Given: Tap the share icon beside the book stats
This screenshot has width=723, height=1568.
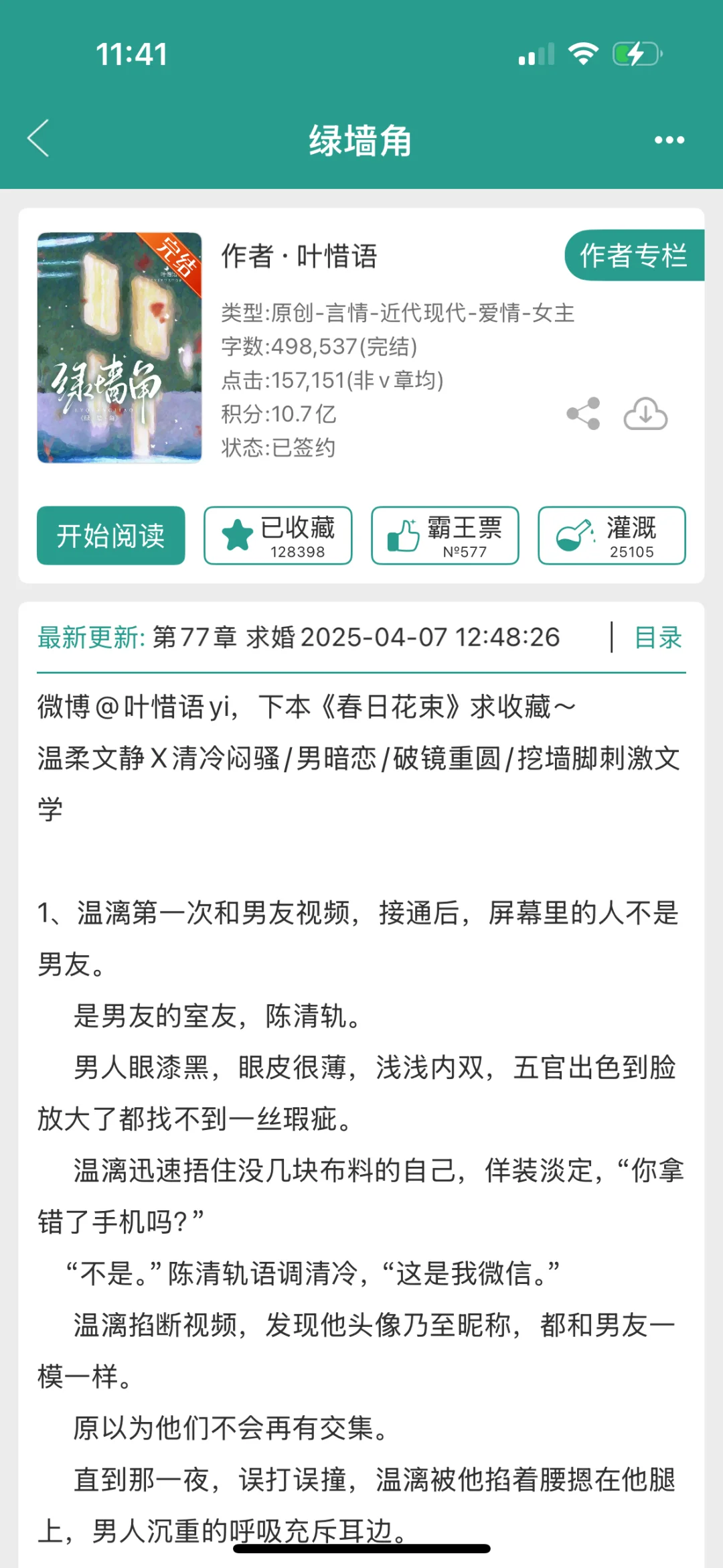Looking at the screenshot, I should click(582, 413).
